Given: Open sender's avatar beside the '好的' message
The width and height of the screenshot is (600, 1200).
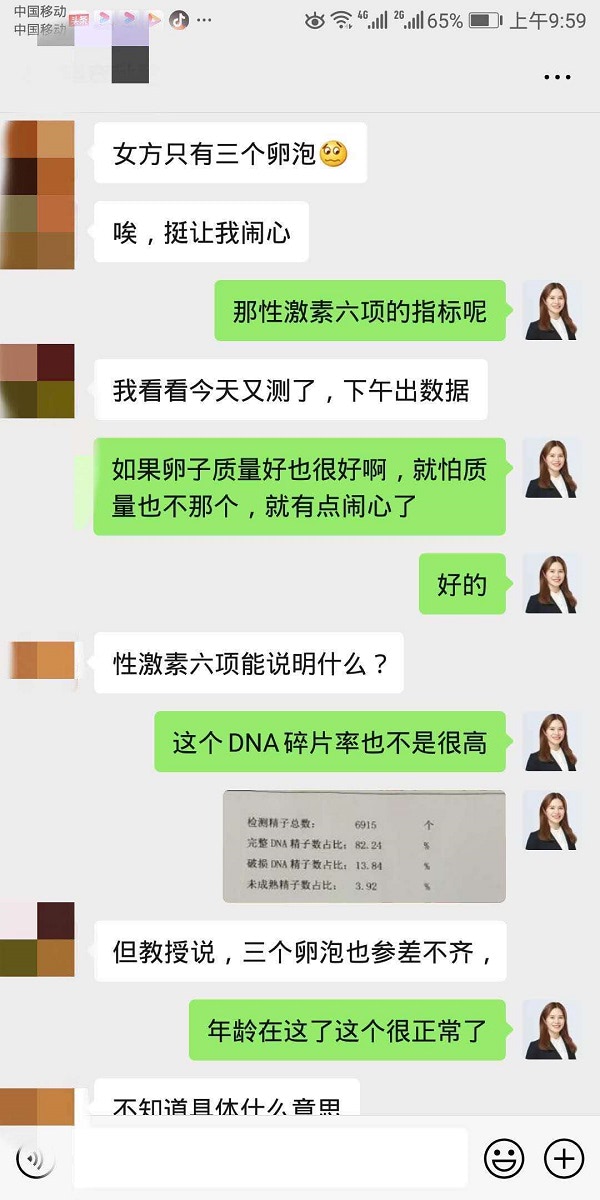Looking at the screenshot, I should point(552,584).
